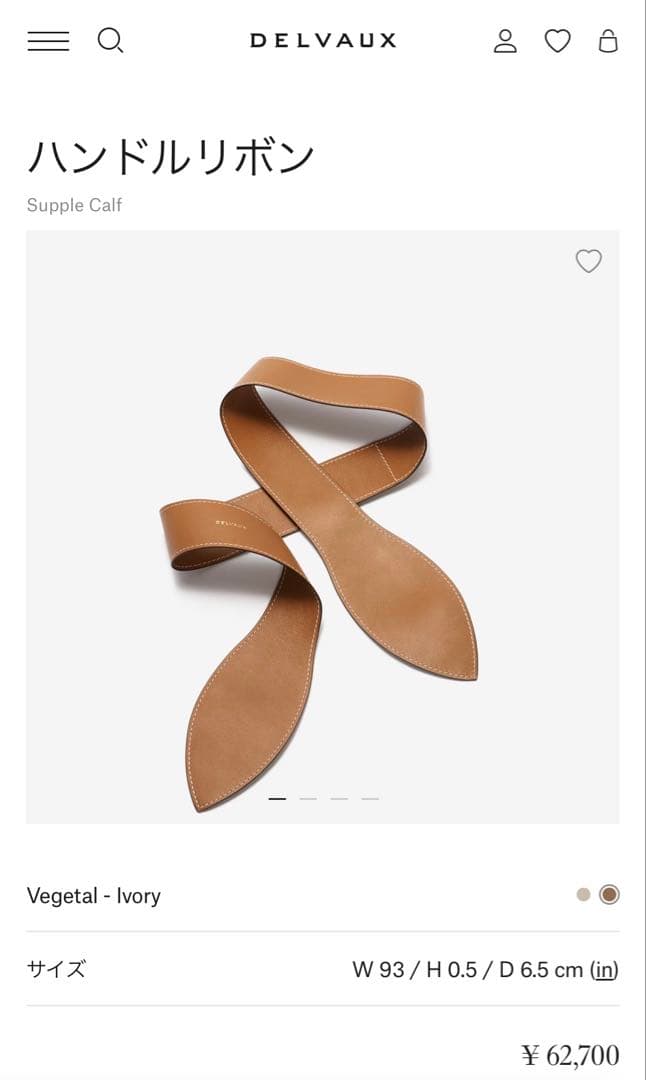Viewport: 646px width, 1080px height.
Task: Jump to the second product image indicator
Action: 308,799
